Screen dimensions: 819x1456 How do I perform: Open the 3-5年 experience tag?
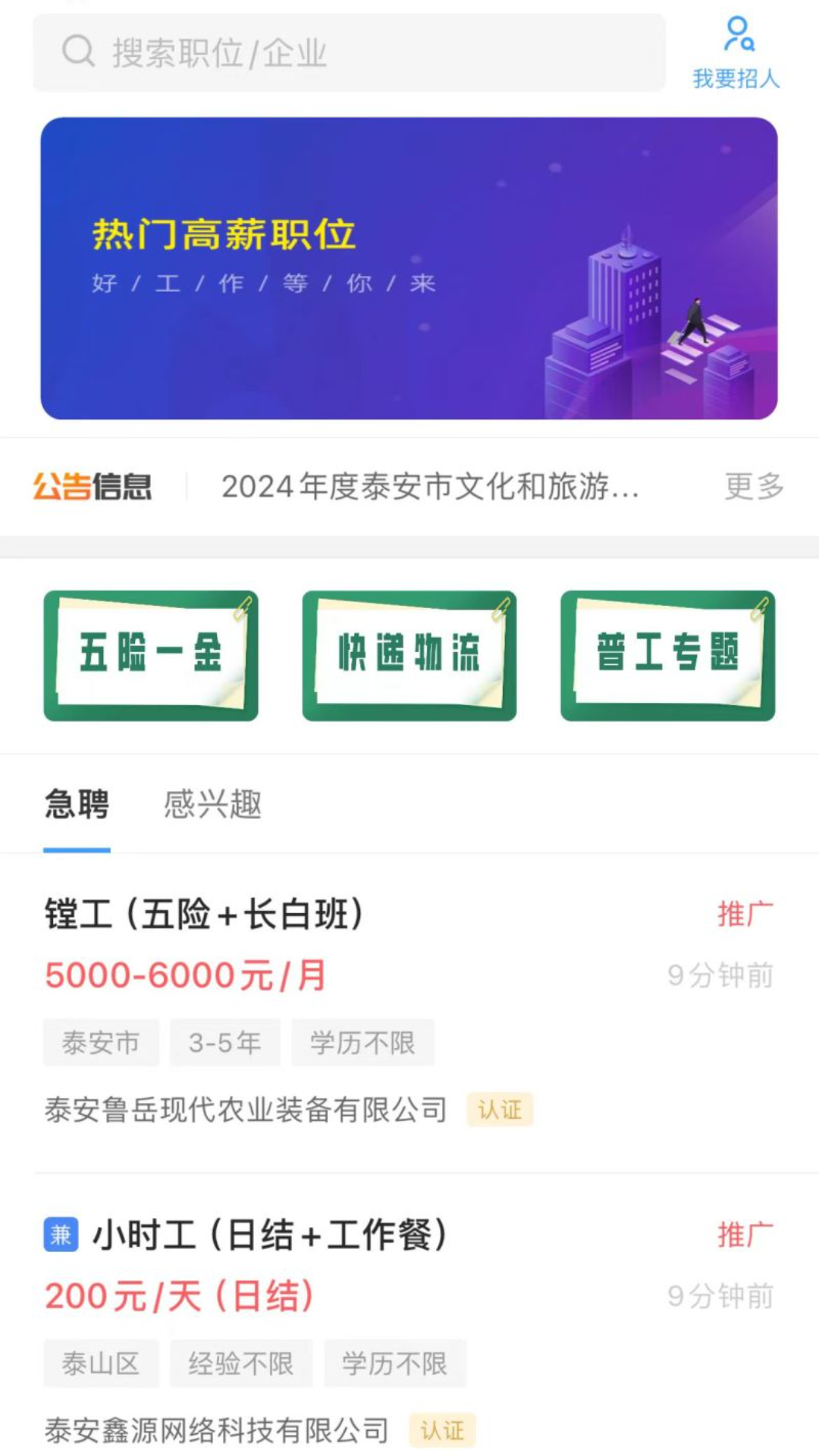(x=225, y=1043)
